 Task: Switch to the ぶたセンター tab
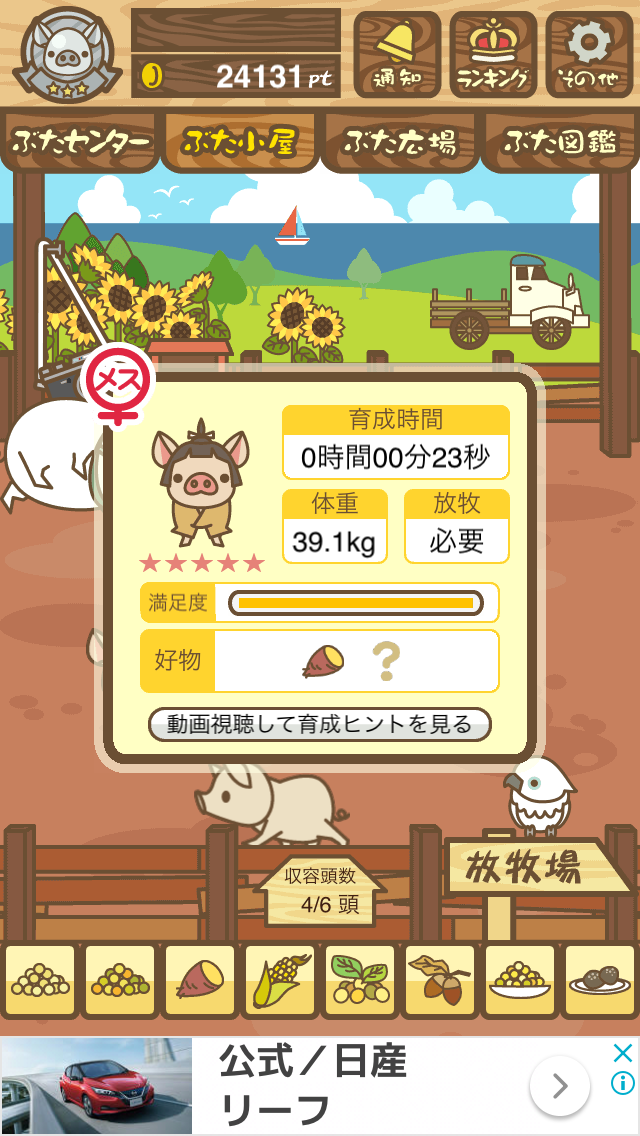coord(80,142)
